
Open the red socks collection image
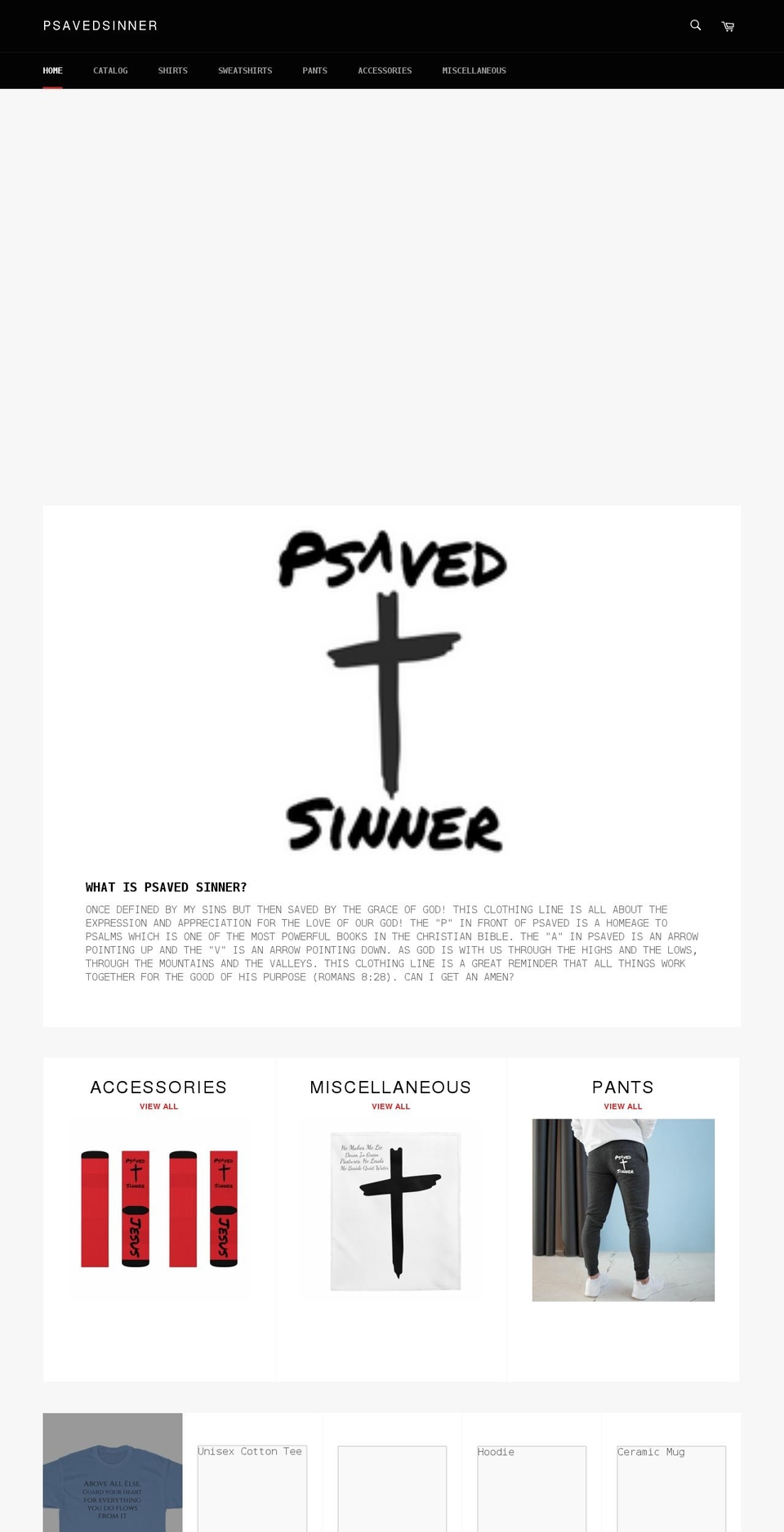click(158, 1209)
